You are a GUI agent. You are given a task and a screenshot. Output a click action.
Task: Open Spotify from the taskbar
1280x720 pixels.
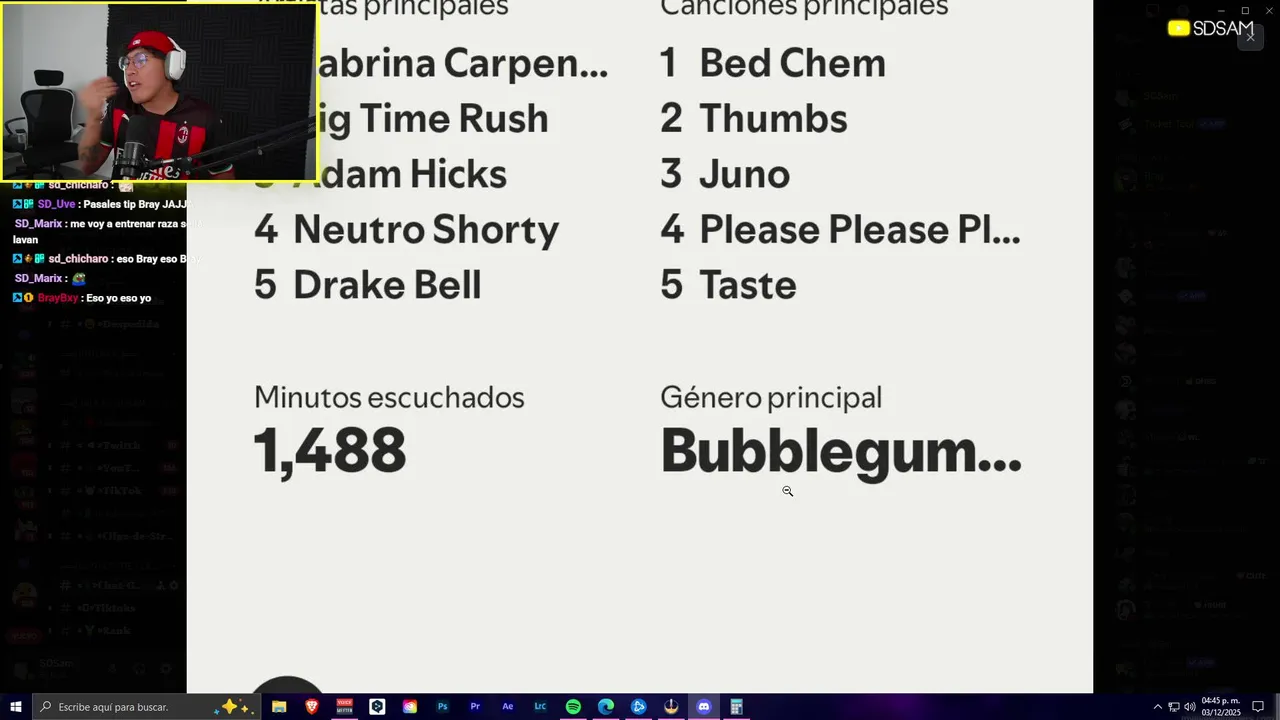point(573,707)
